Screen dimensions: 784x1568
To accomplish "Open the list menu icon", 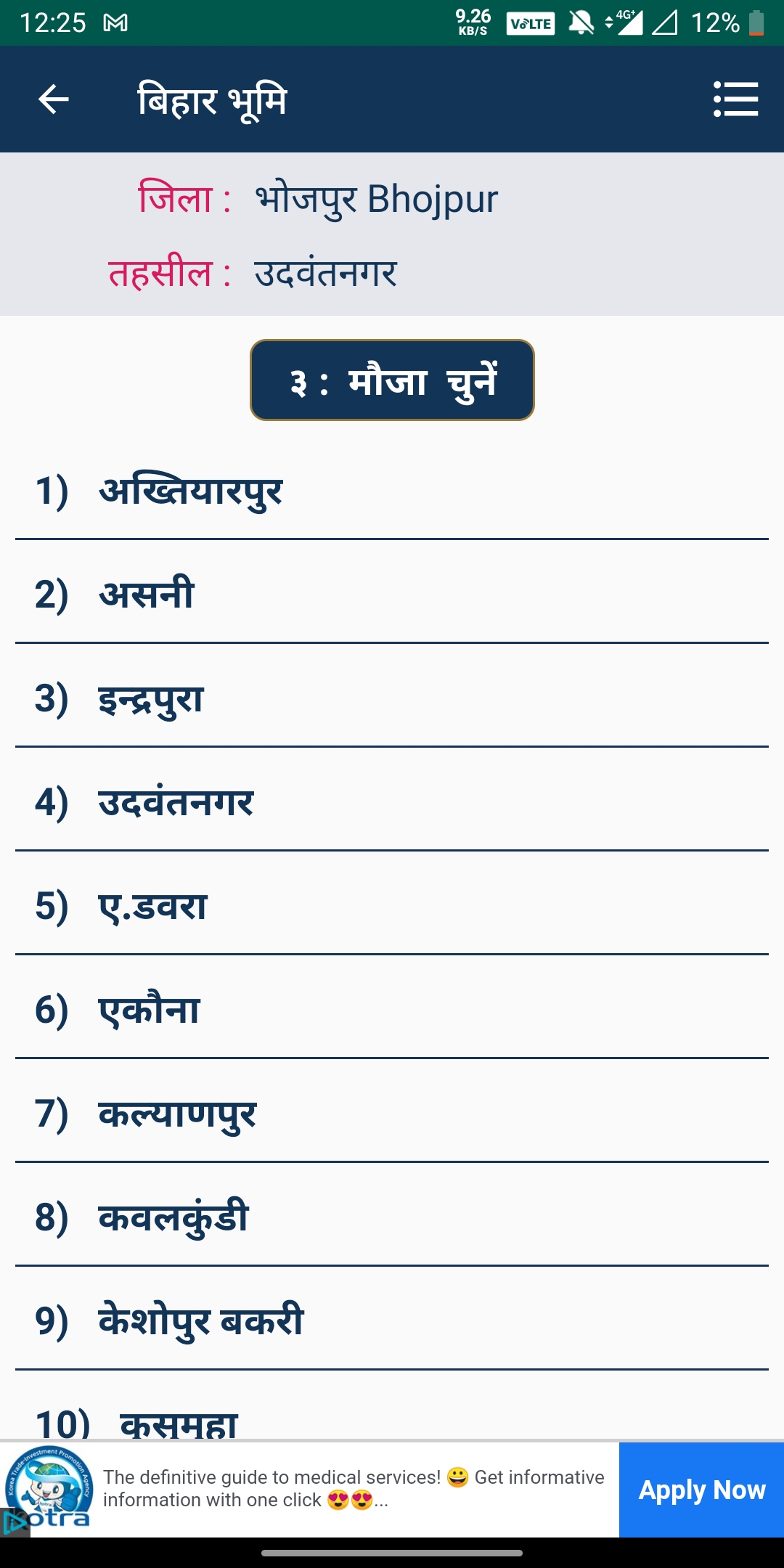I will click(735, 99).
